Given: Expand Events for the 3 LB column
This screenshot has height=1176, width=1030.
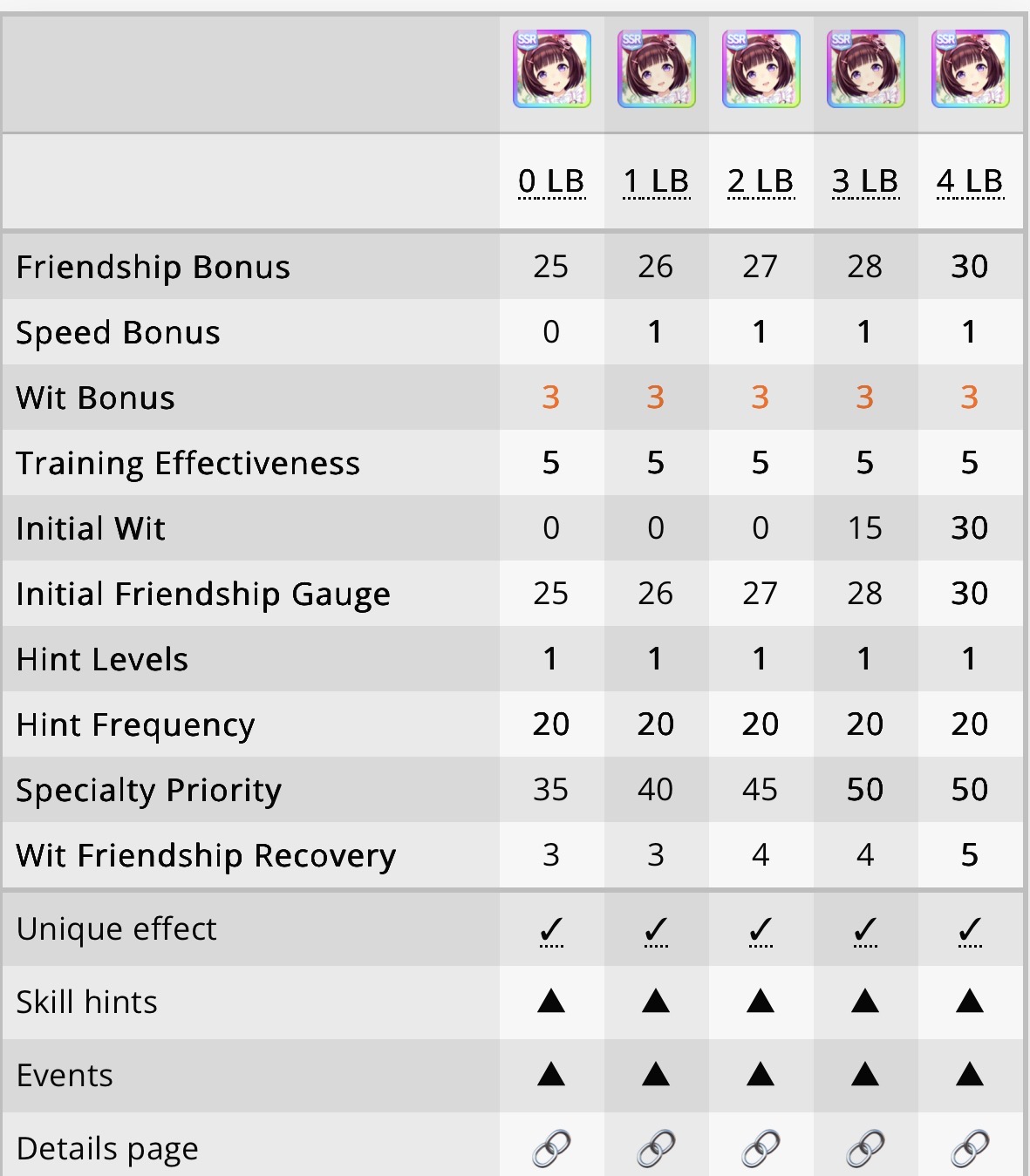Looking at the screenshot, I should coord(865,1074).
